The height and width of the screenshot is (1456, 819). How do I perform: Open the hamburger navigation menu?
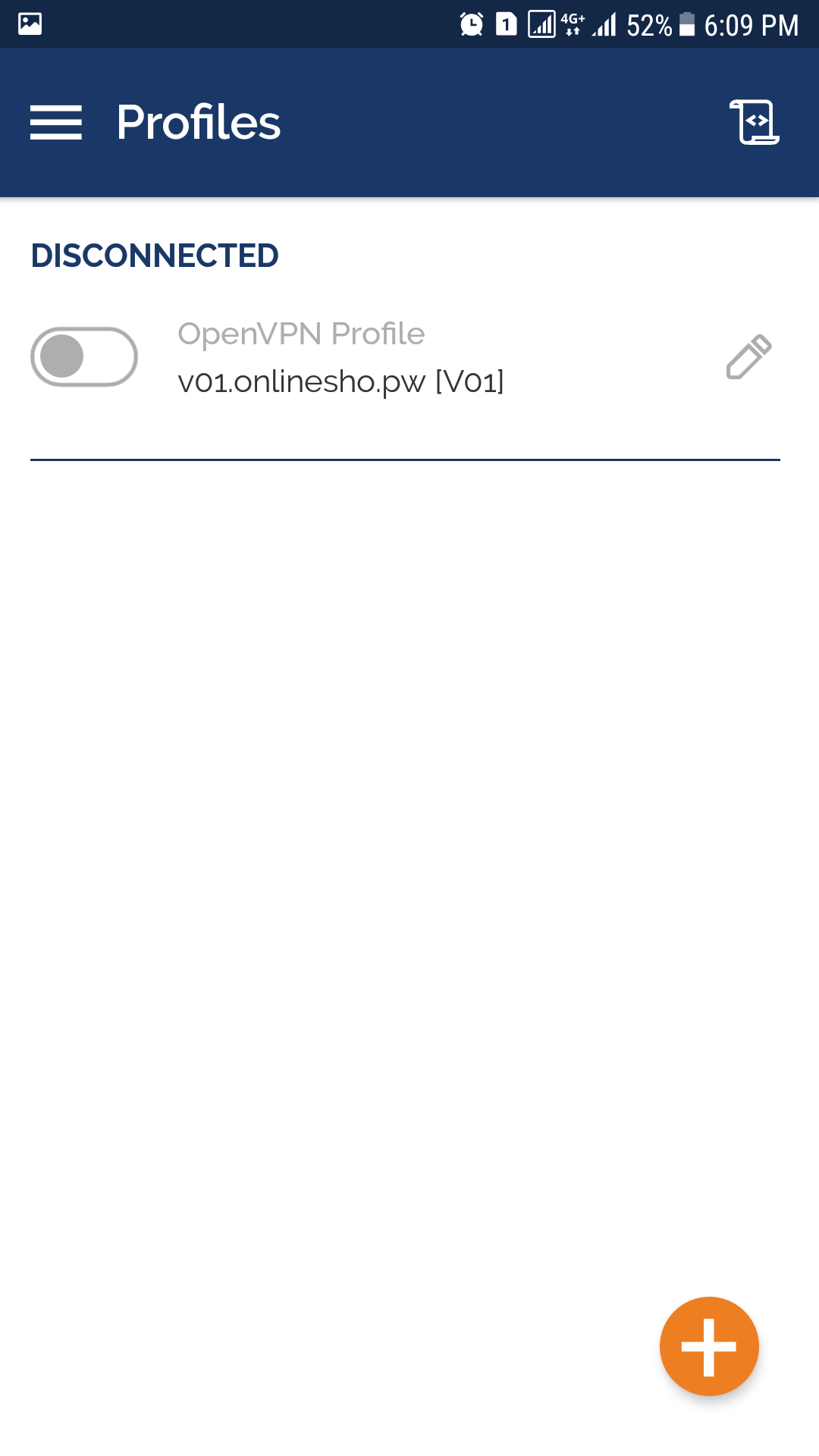pyautogui.click(x=56, y=122)
